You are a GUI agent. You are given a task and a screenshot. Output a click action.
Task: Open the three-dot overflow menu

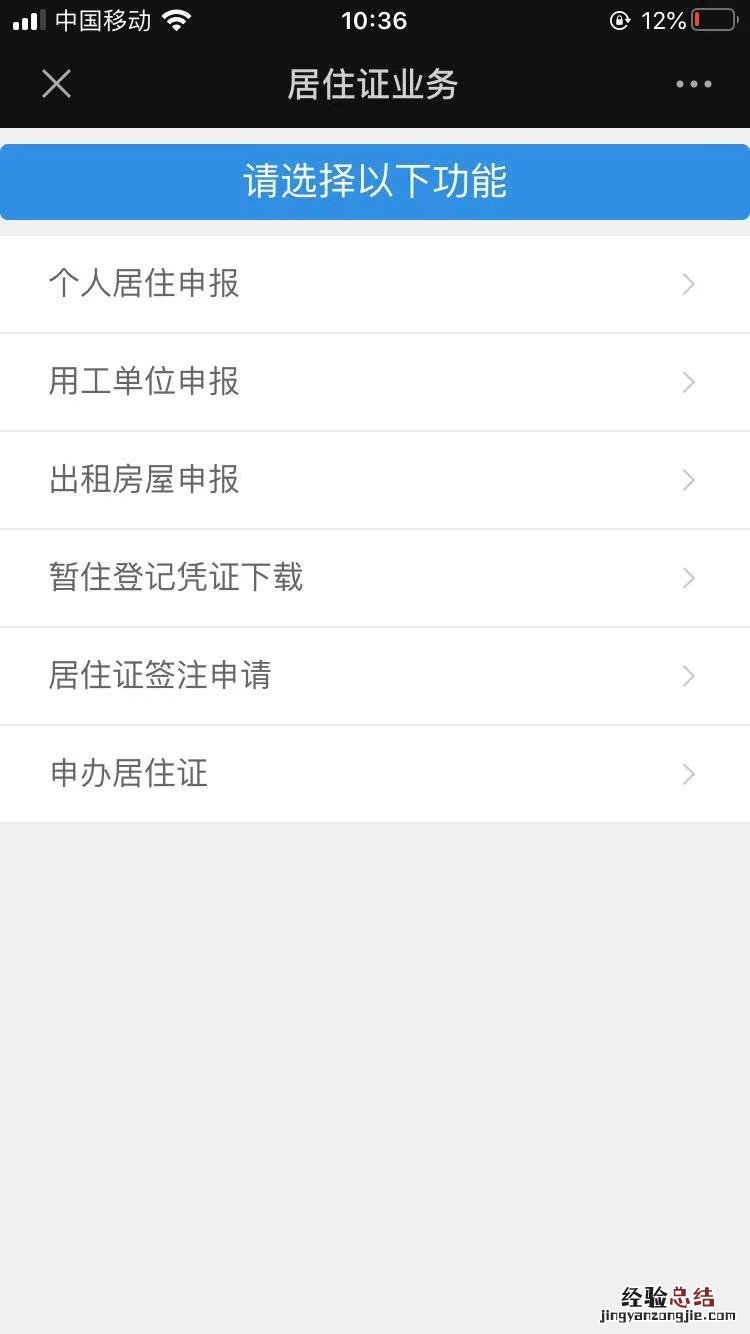pyautogui.click(x=693, y=84)
